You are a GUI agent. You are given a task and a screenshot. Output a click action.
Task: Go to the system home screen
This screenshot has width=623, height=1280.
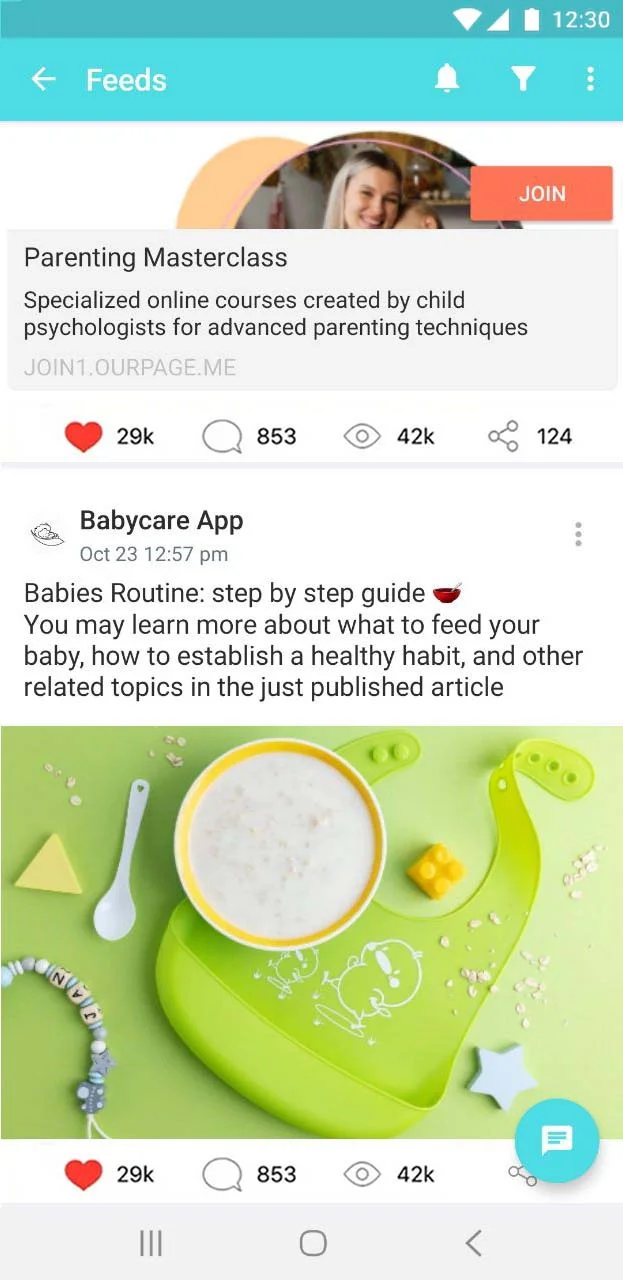click(313, 1243)
